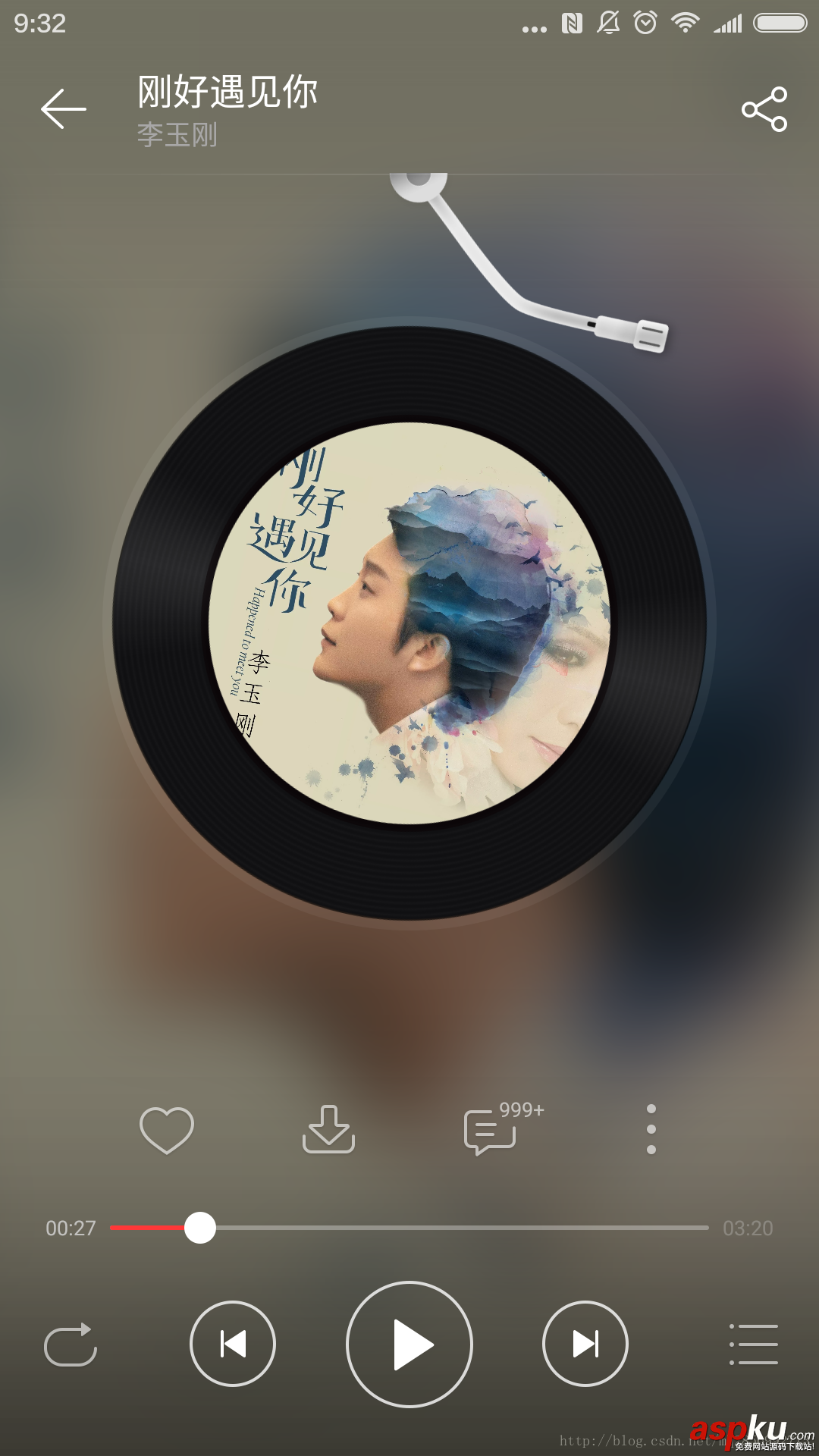This screenshot has width=819, height=1456.
Task: Change the repeat mode
Action: (x=71, y=1345)
